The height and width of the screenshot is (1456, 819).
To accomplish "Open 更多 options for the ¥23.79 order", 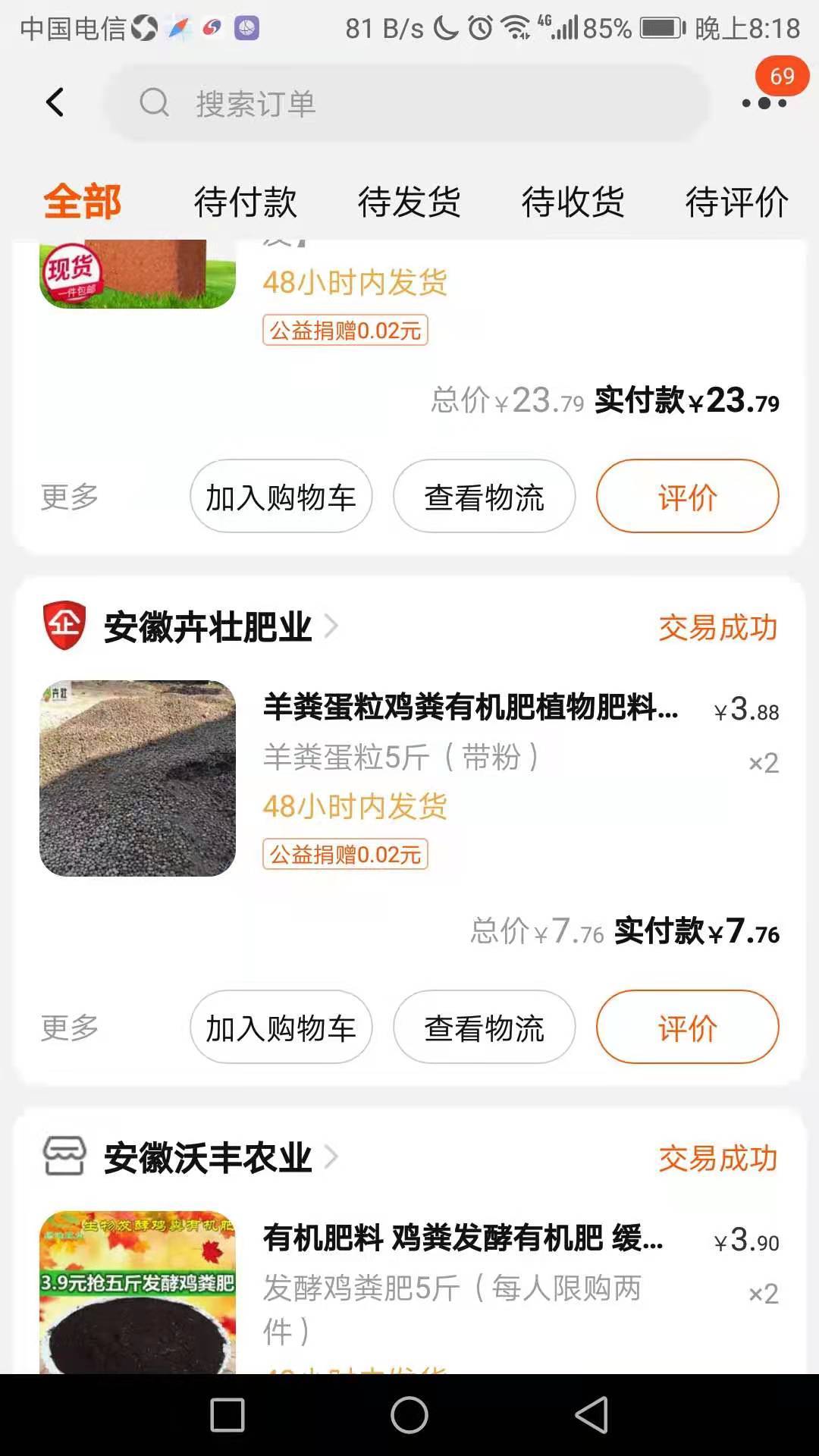I will 70,497.
